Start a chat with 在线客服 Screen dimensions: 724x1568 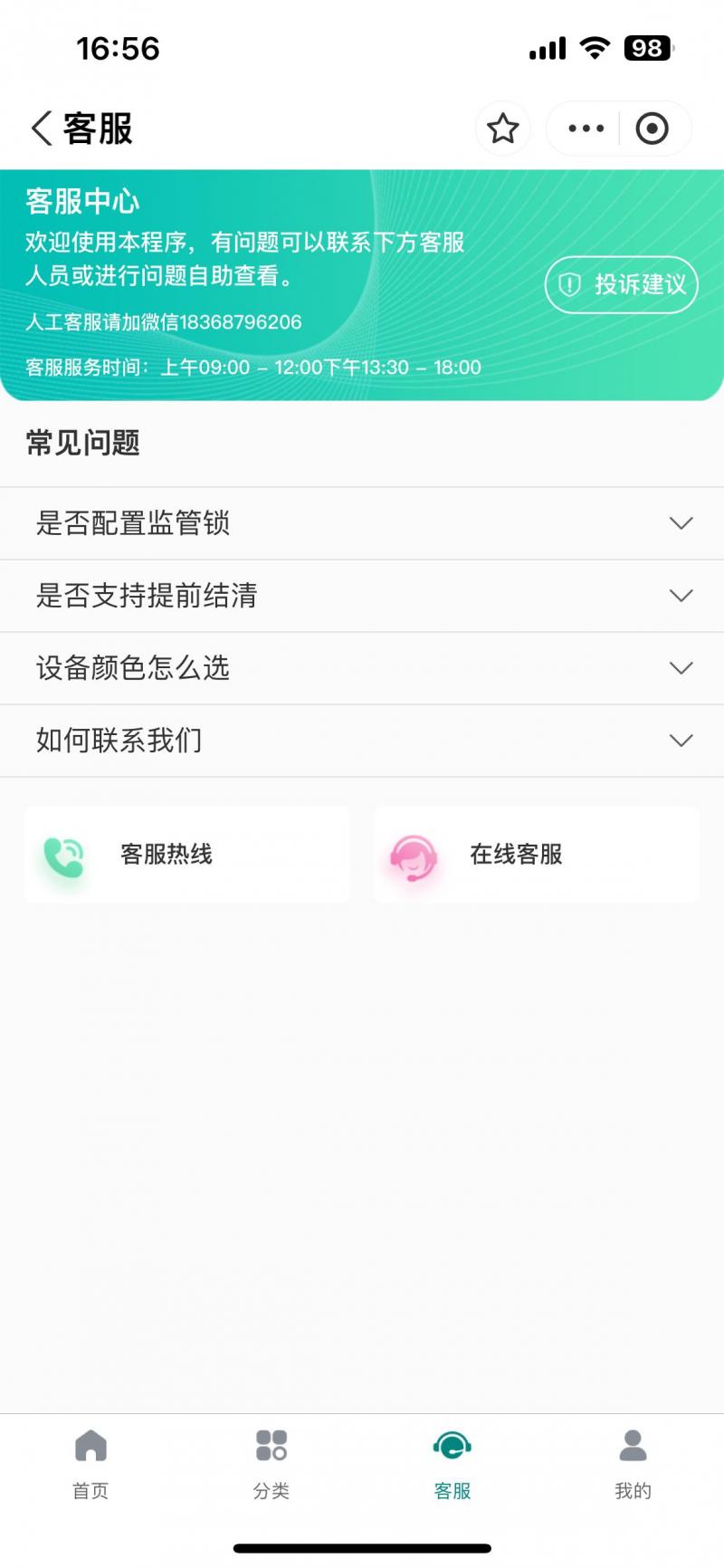tap(536, 855)
